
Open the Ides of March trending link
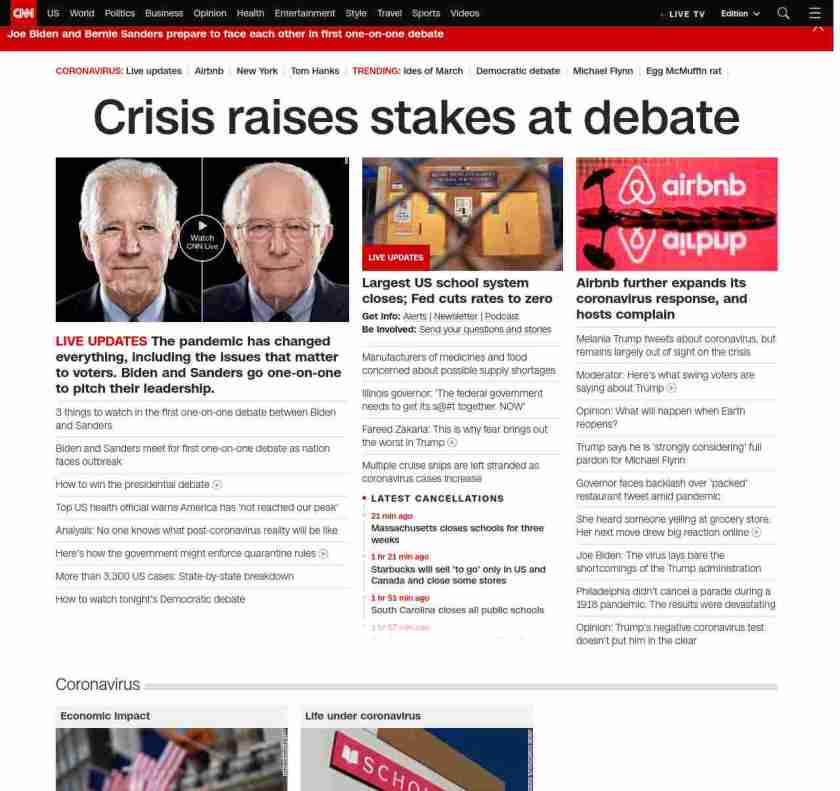(x=433, y=71)
